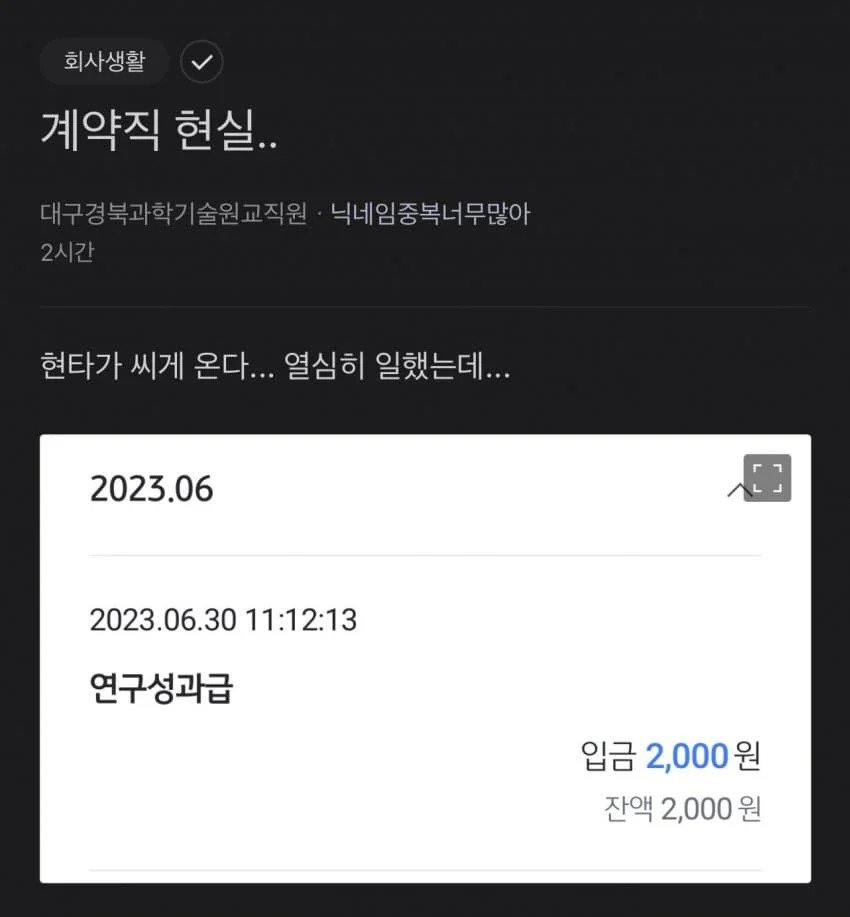Click the 2023.06.30 11:12:13 timestamp row

point(222,621)
